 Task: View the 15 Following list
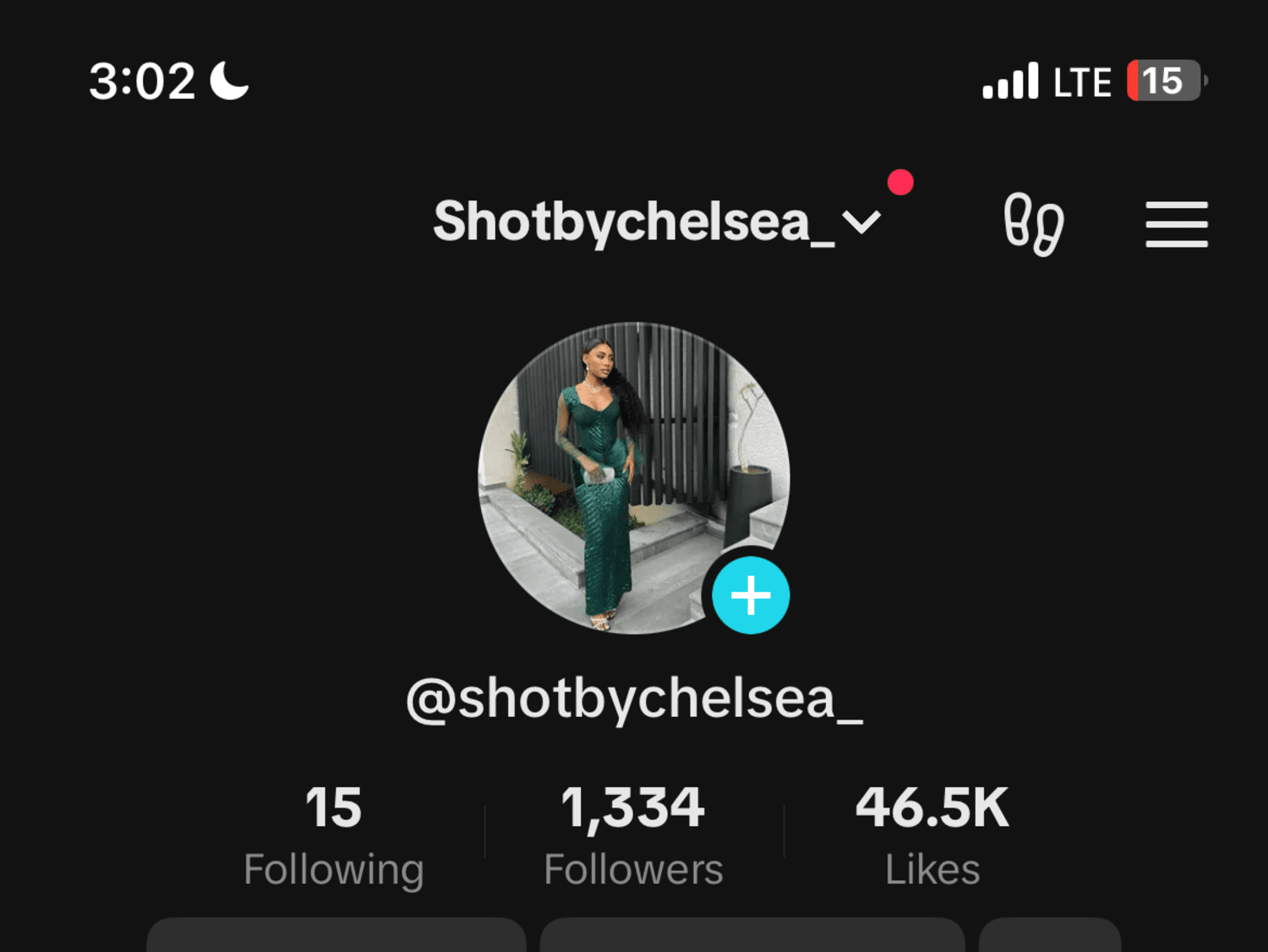[x=333, y=835]
